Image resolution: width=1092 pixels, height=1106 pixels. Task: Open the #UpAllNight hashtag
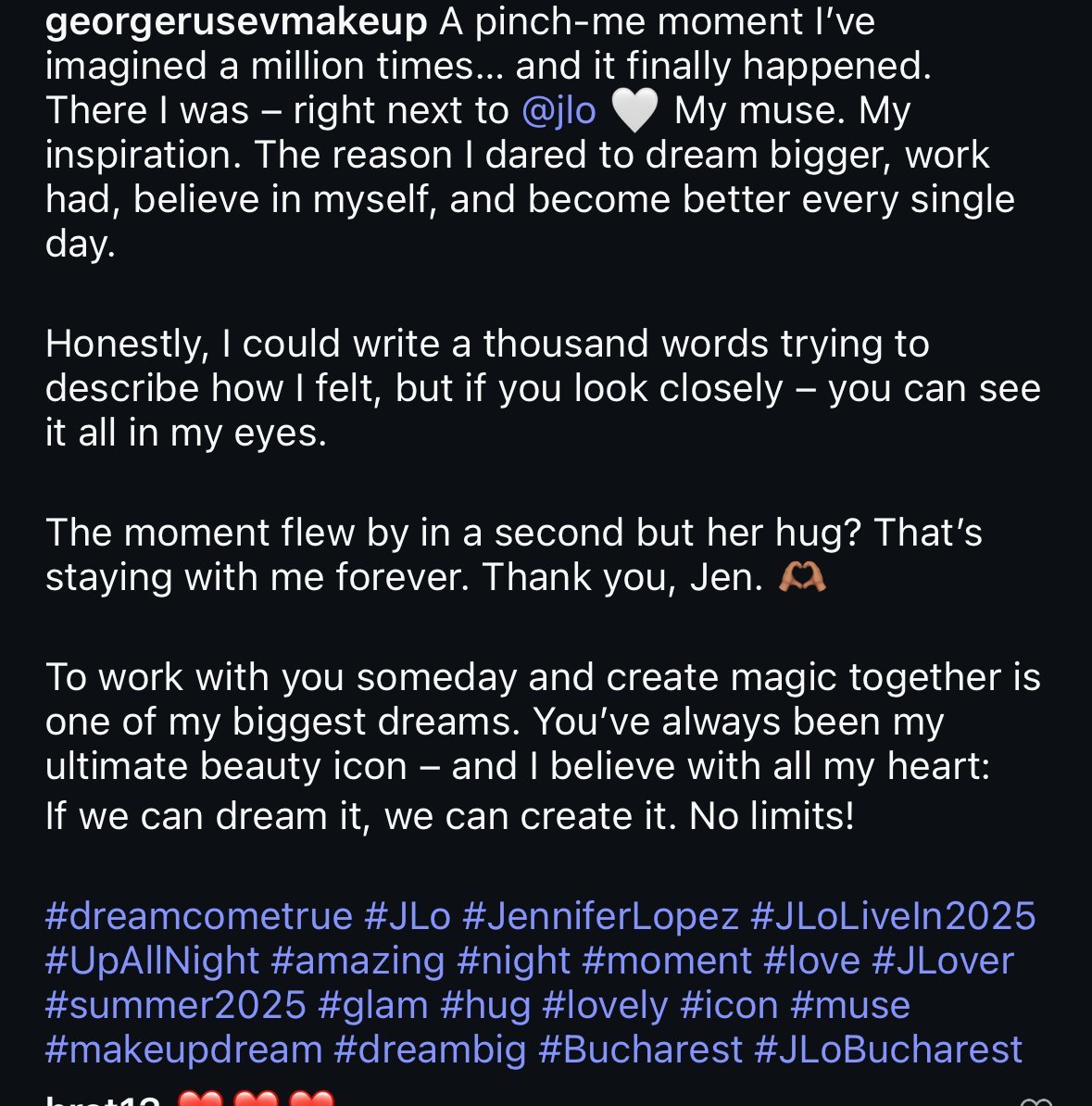click(153, 961)
